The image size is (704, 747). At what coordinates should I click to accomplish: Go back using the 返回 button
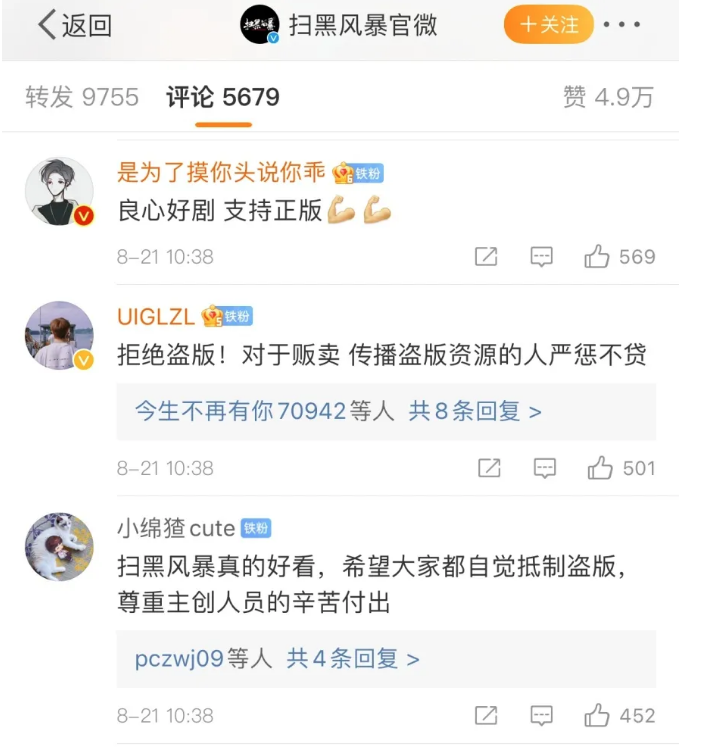pyautogui.click(x=74, y=25)
